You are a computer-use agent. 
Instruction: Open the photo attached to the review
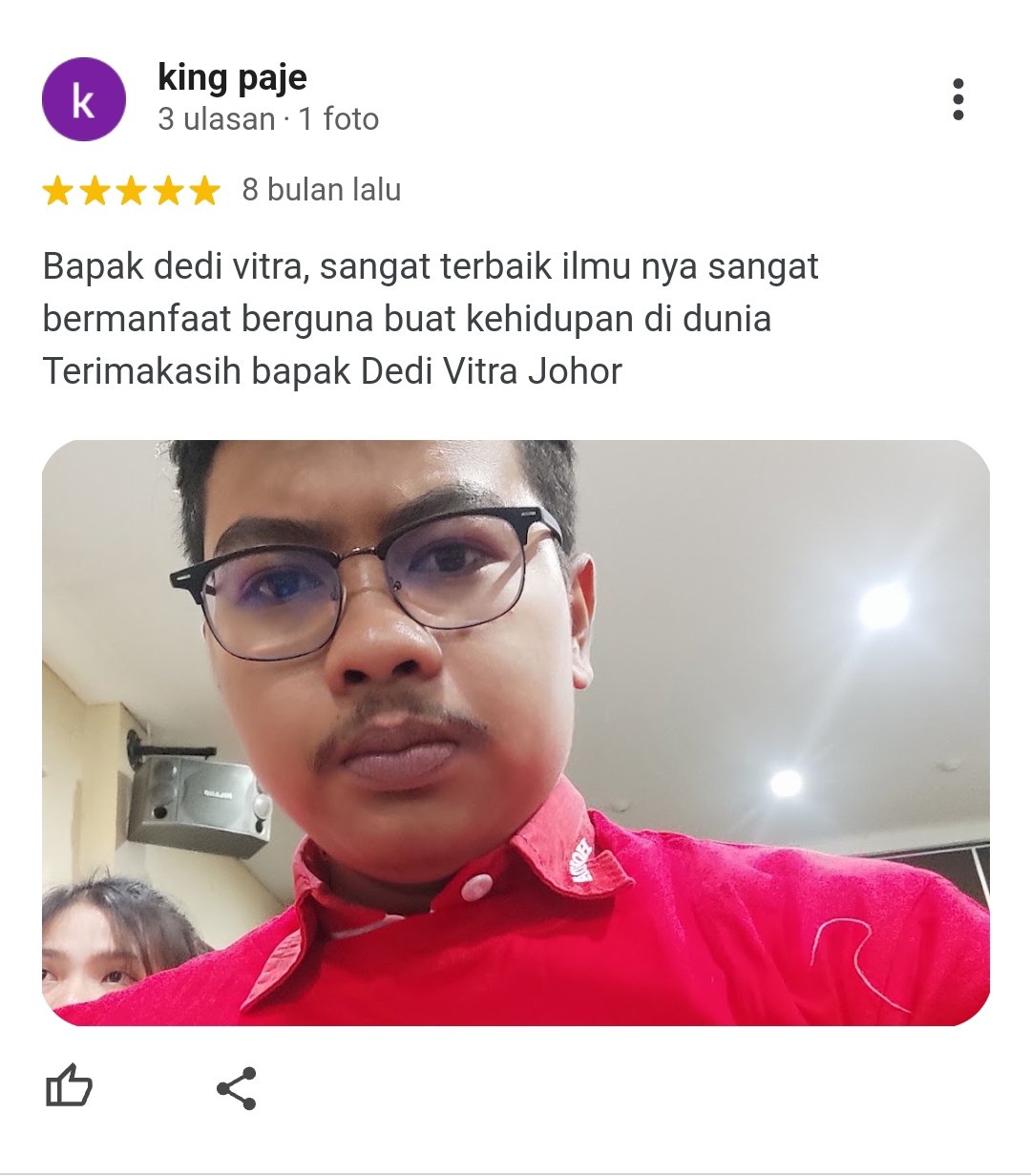pyautogui.click(x=515, y=733)
